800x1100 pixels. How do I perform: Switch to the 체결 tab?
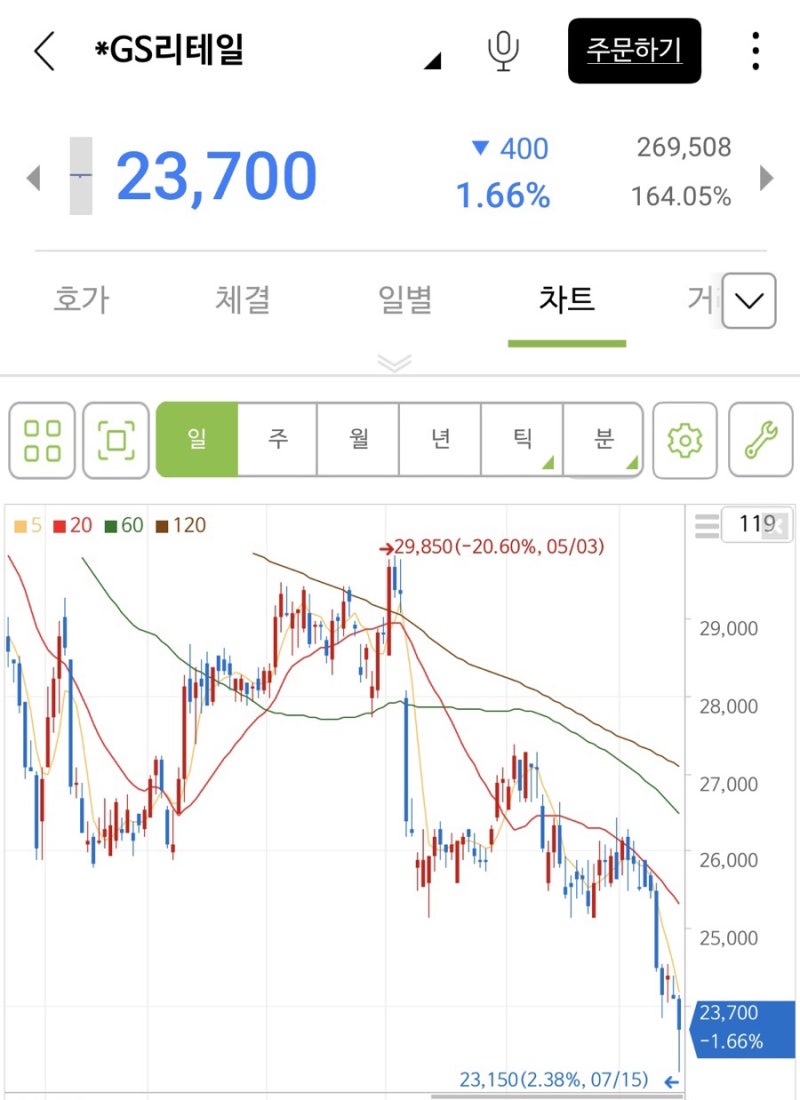click(240, 298)
